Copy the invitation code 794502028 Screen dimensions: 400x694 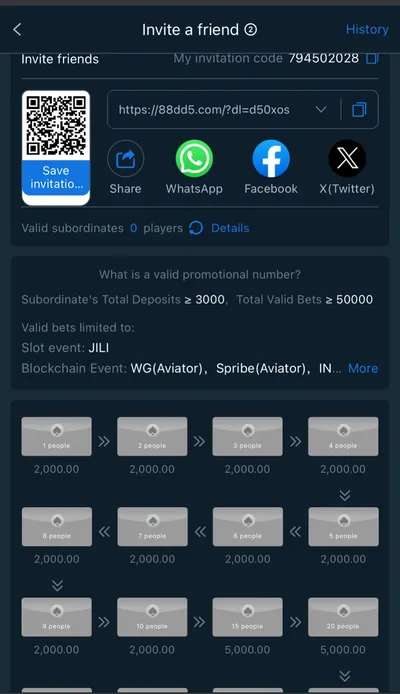372,58
